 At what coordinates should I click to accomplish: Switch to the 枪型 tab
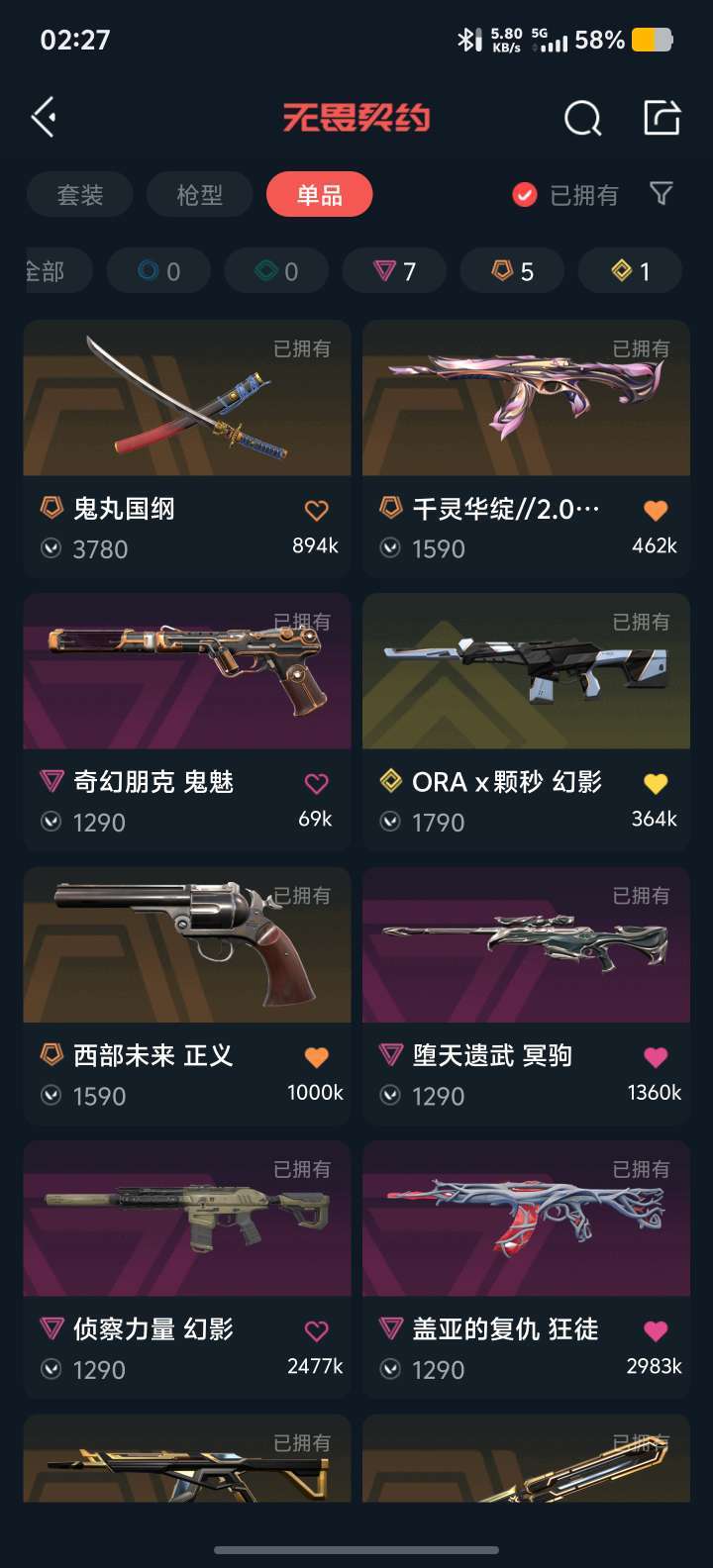pos(199,195)
